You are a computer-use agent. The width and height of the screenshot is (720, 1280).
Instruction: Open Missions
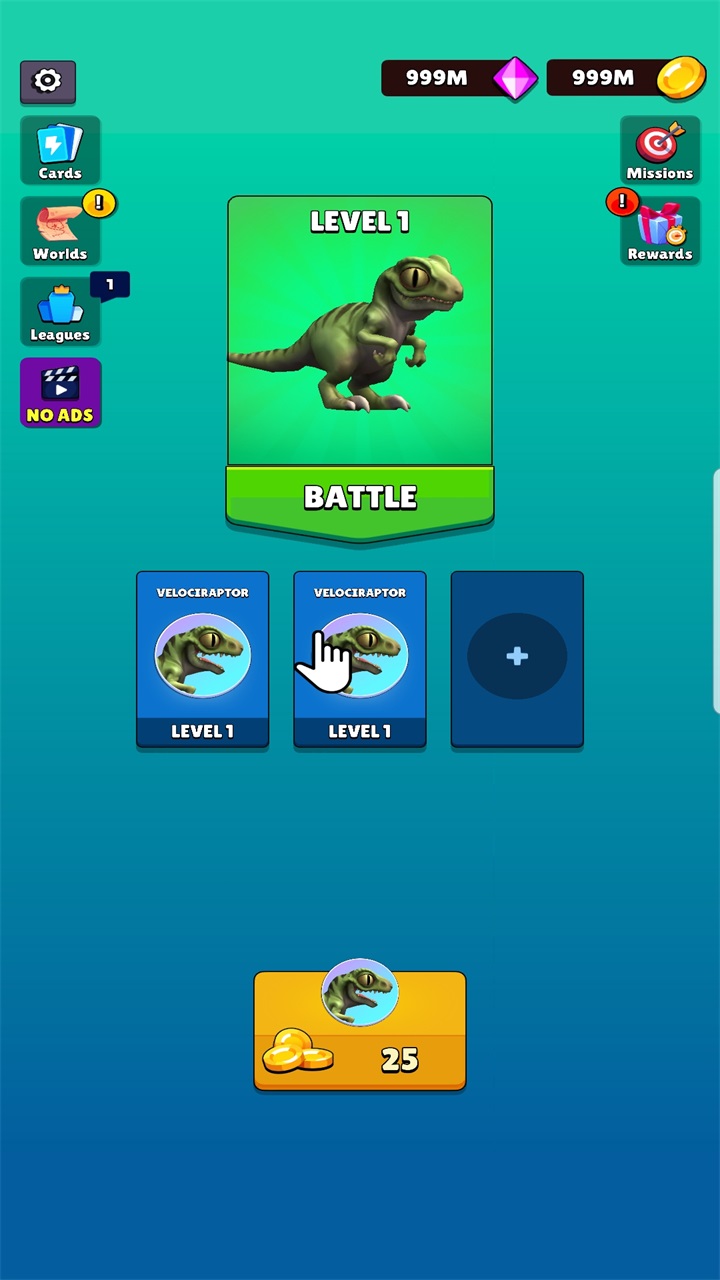(659, 150)
